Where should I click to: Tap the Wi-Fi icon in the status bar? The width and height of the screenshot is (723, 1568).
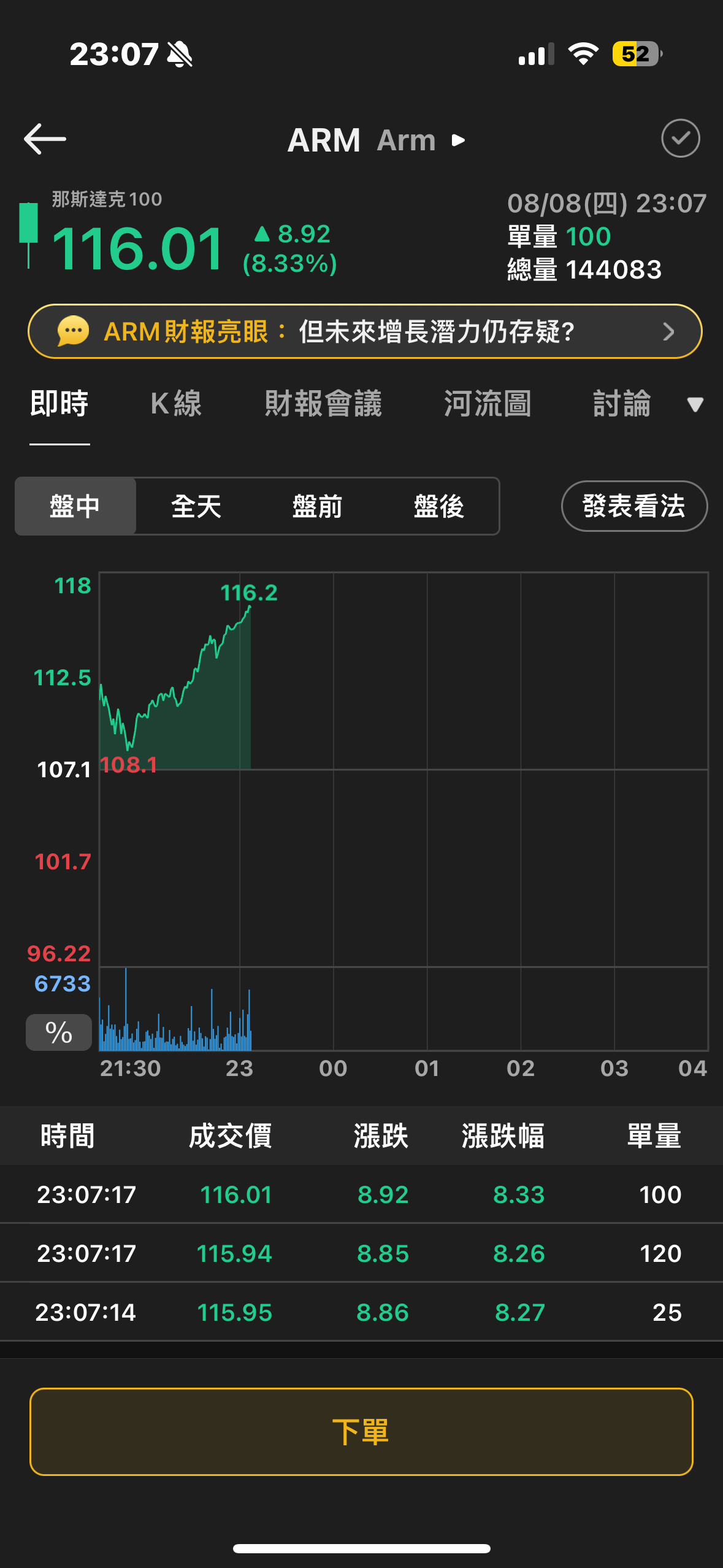(583, 54)
